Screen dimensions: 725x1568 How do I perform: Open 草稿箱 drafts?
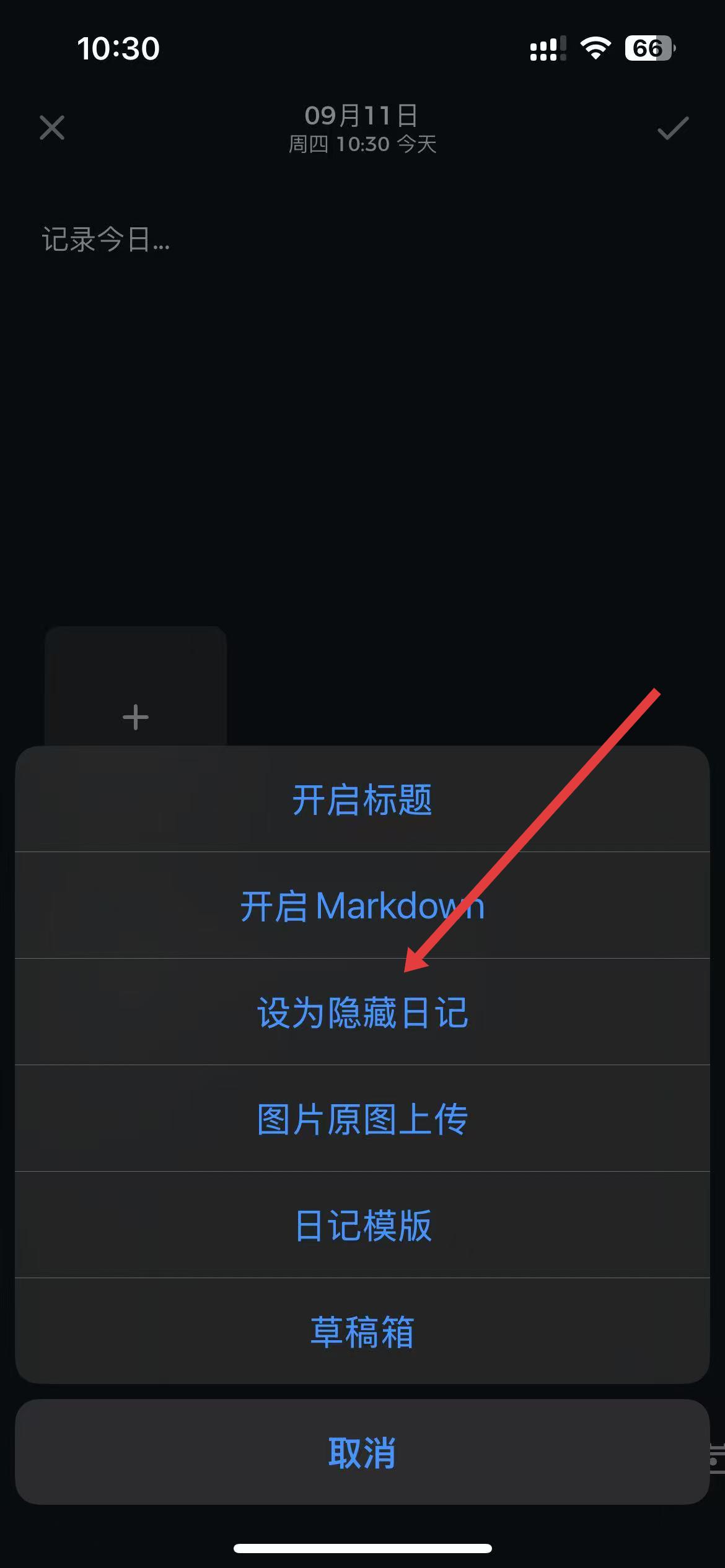coord(362,1332)
